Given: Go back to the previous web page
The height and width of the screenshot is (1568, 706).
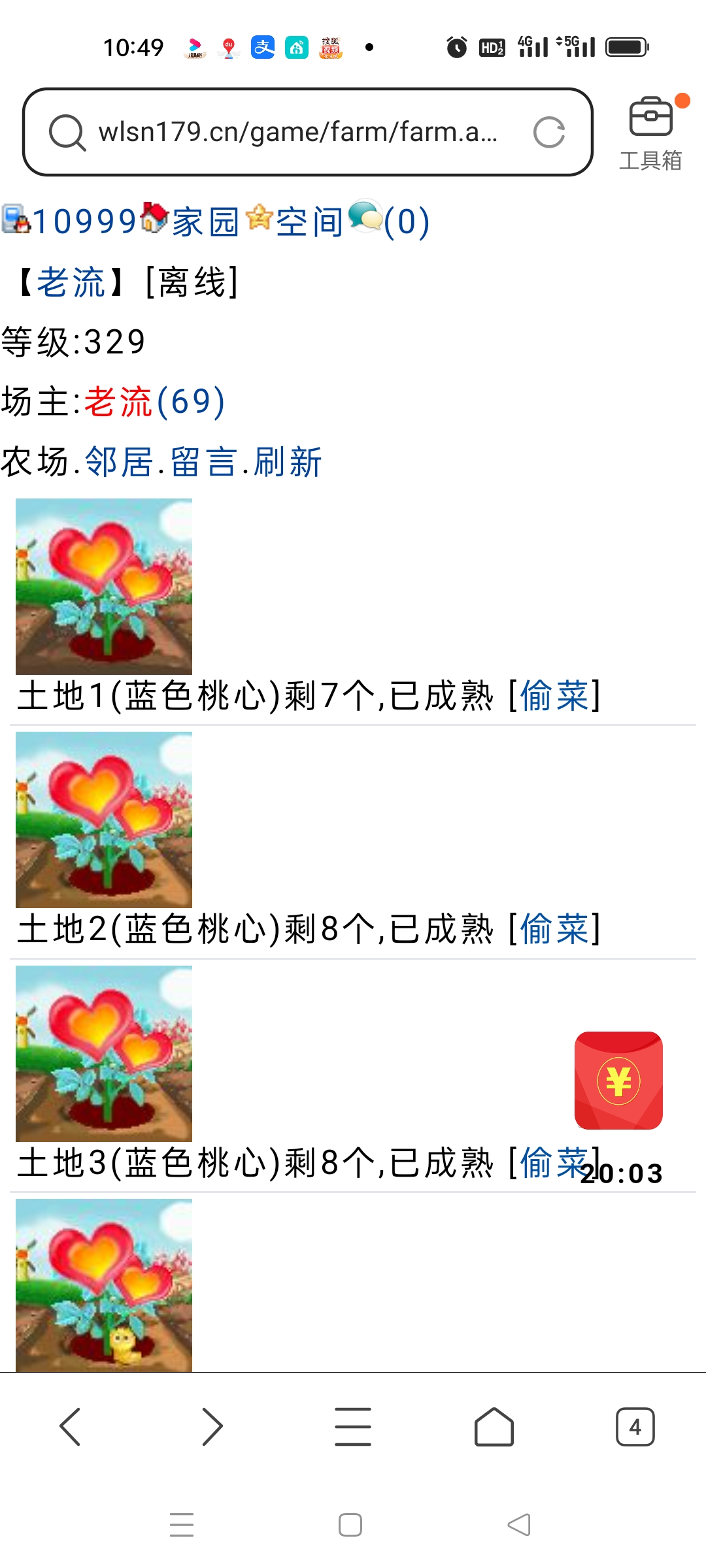Looking at the screenshot, I should (71, 1426).
